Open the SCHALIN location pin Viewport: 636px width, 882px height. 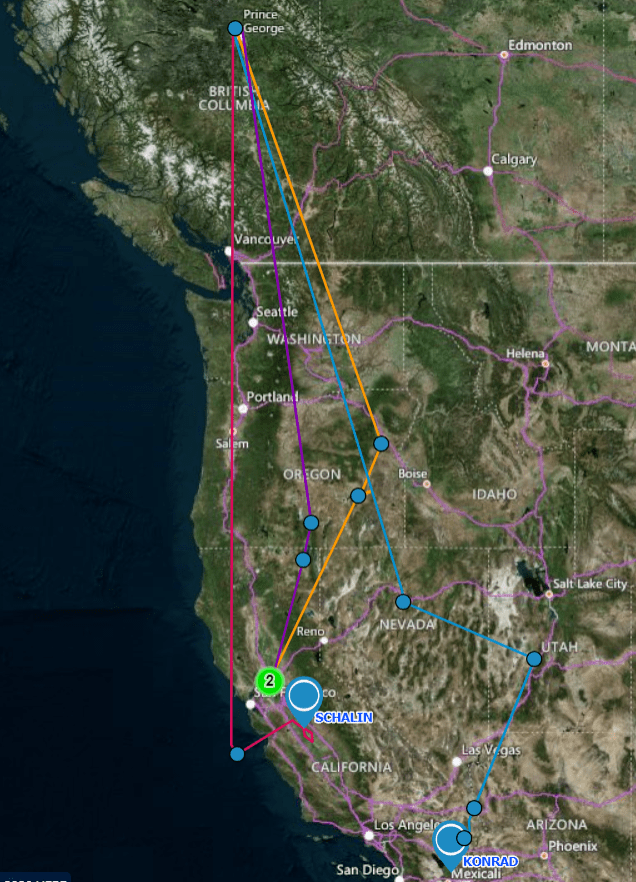304,696
